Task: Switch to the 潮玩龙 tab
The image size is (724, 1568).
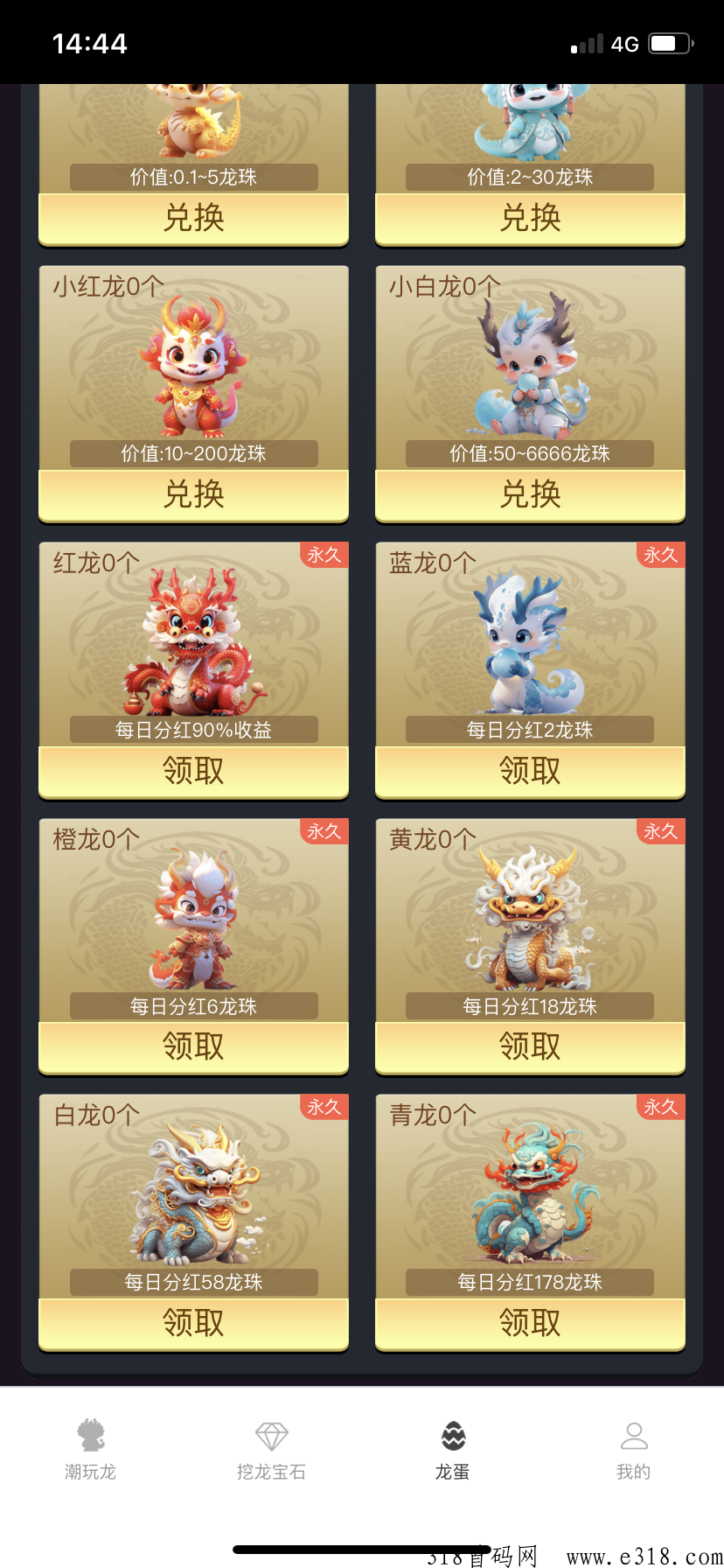Action: (x=90, y=1450)
